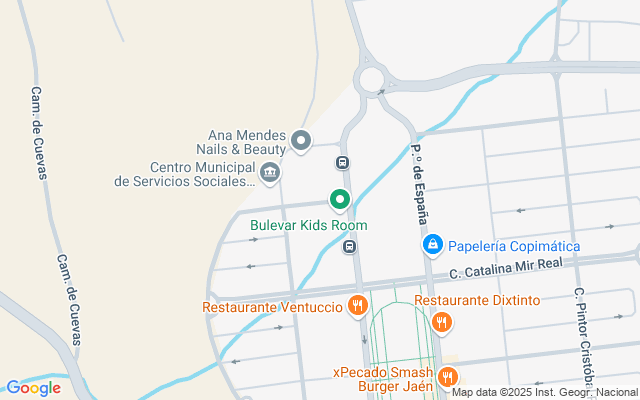Open the Ana Mendes Nails & Beauty marker
Viewport: 640px width, 400px height.
[x=302, y=142]
